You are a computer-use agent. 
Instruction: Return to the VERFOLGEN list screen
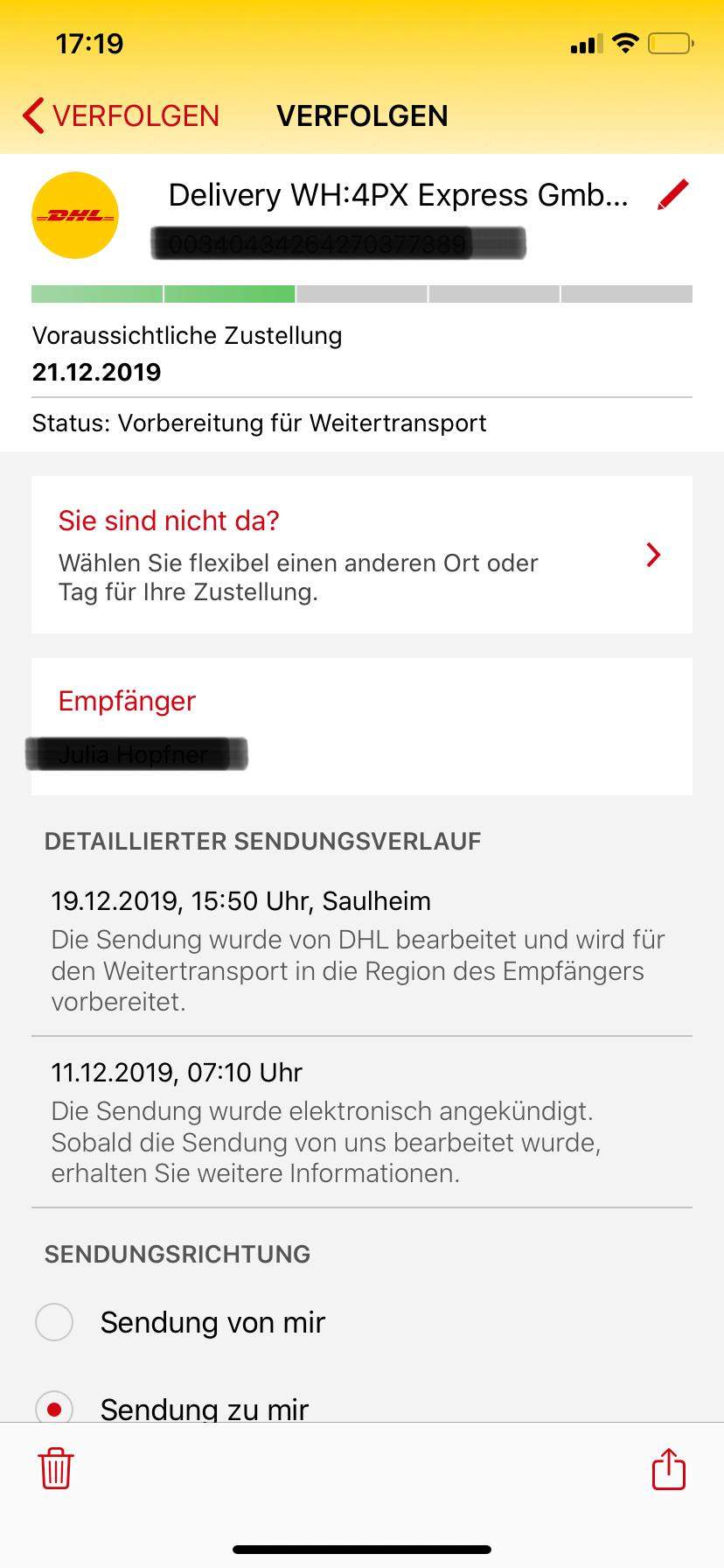(122, 115)
